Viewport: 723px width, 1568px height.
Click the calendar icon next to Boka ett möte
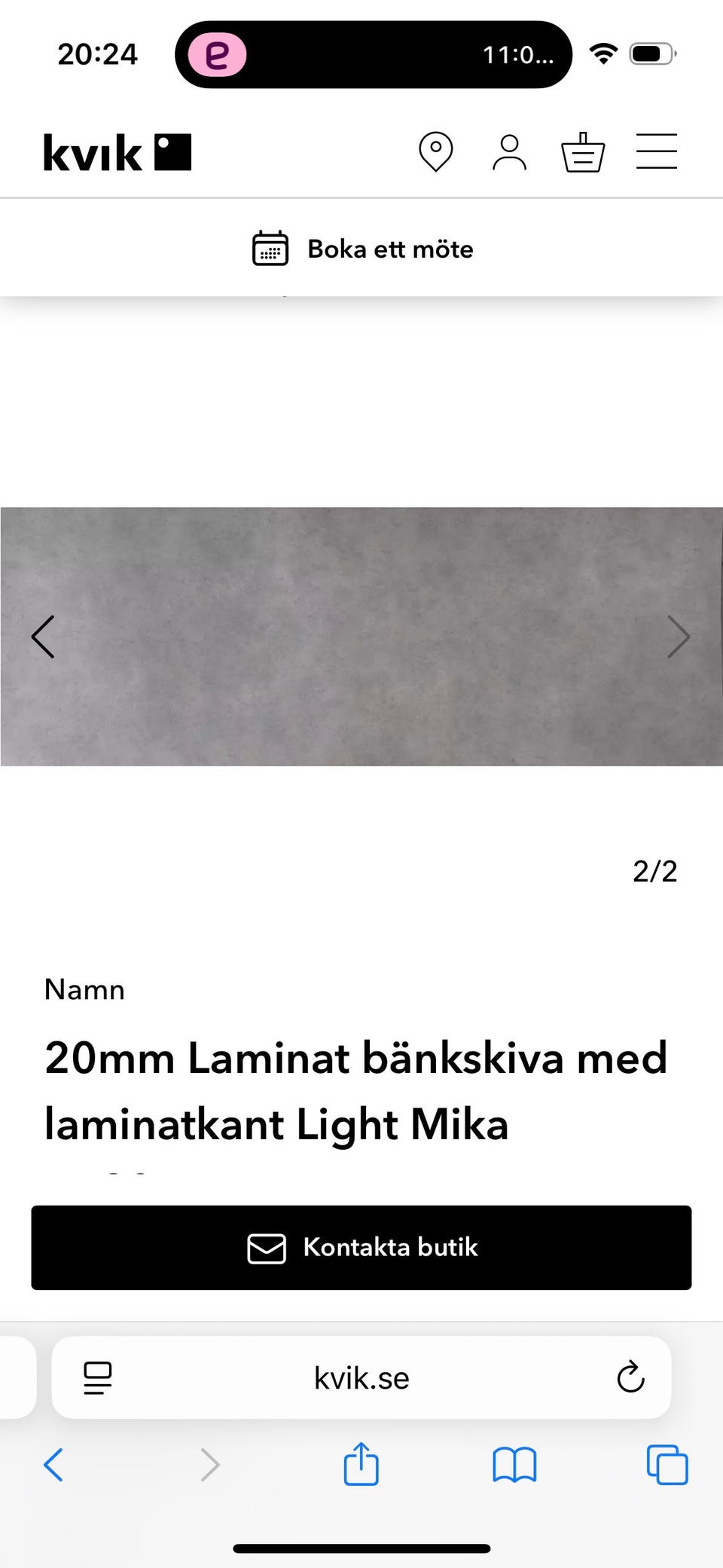[270, 248]
